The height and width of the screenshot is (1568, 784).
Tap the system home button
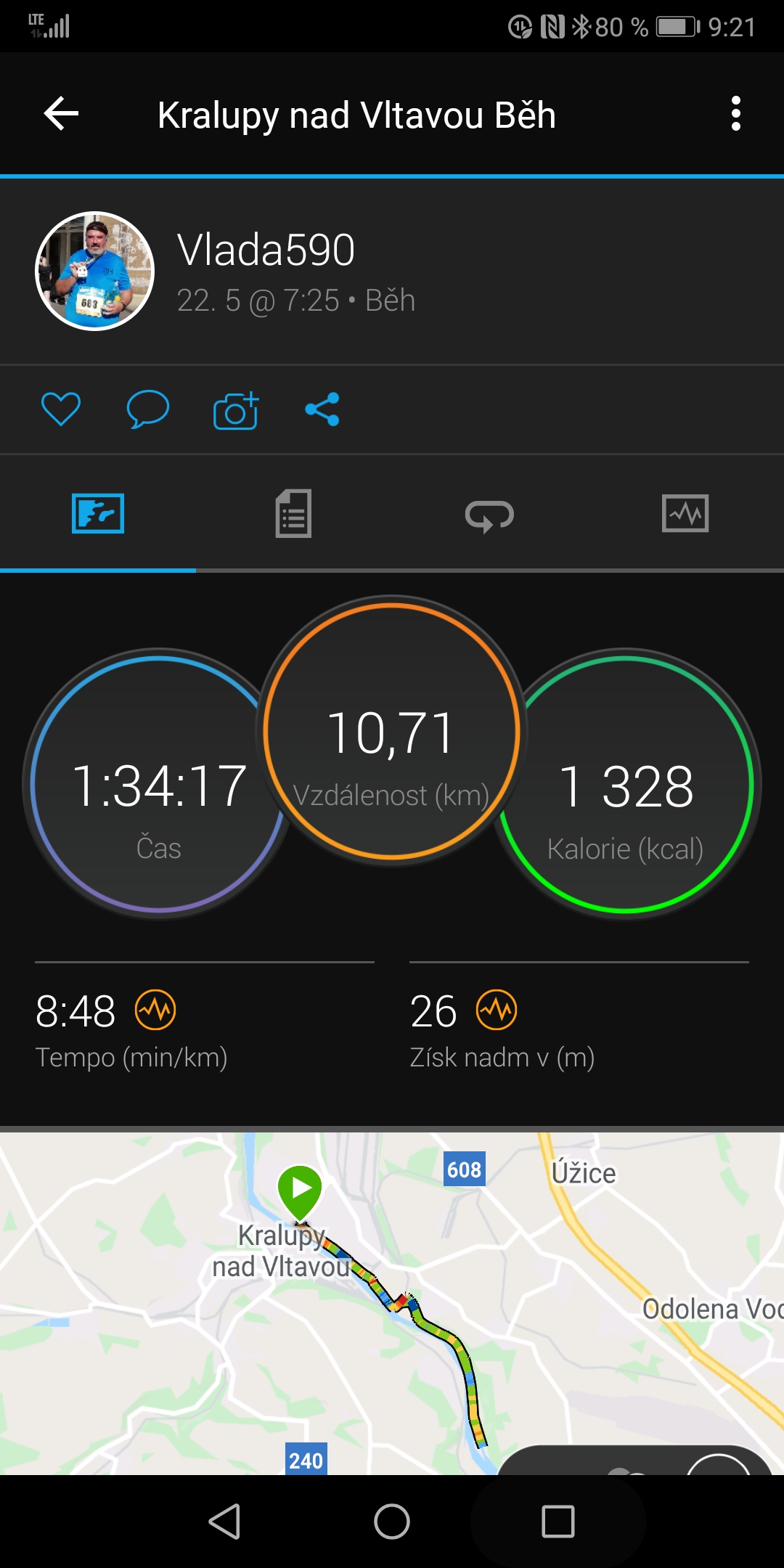click(392, 1521)
